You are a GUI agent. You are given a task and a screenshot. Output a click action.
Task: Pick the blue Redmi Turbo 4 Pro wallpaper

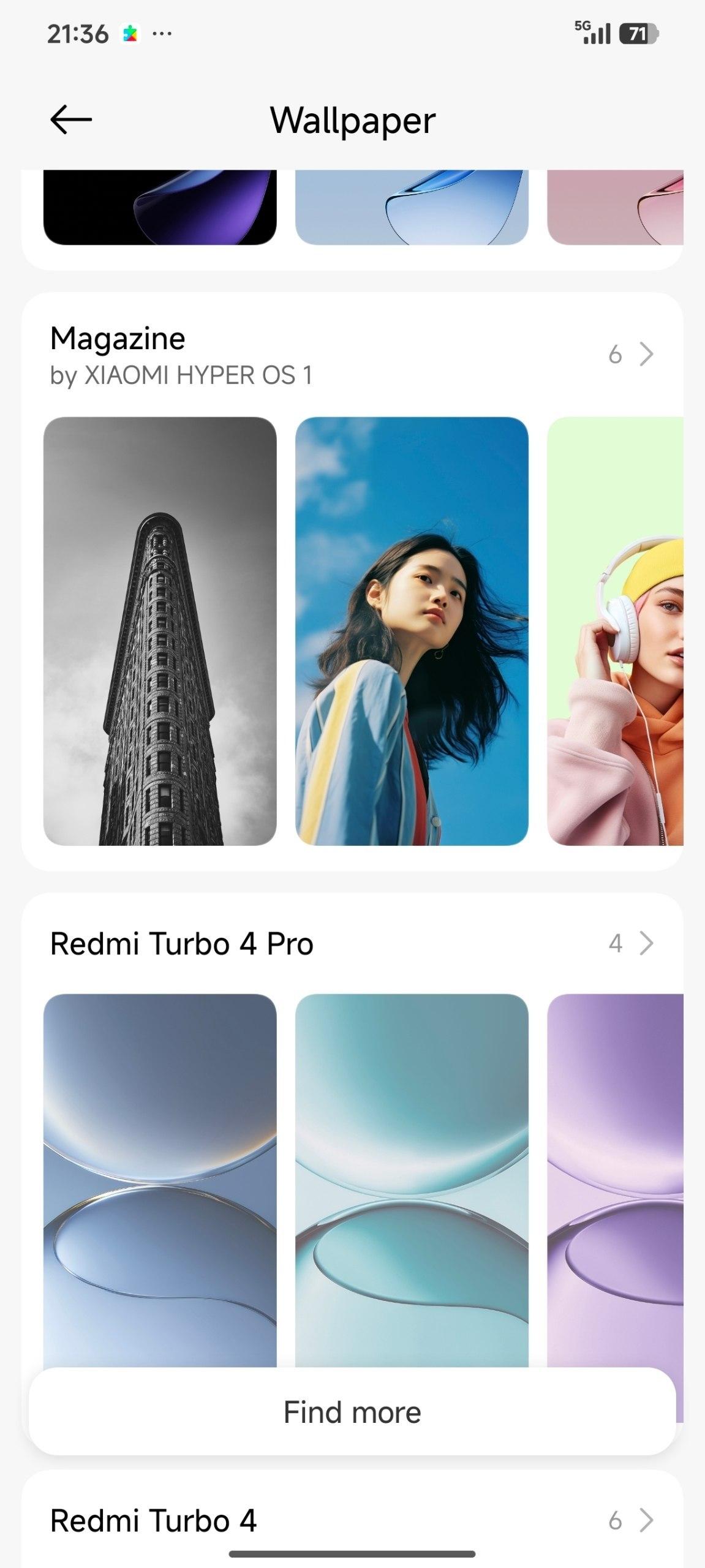(160, 1176)
